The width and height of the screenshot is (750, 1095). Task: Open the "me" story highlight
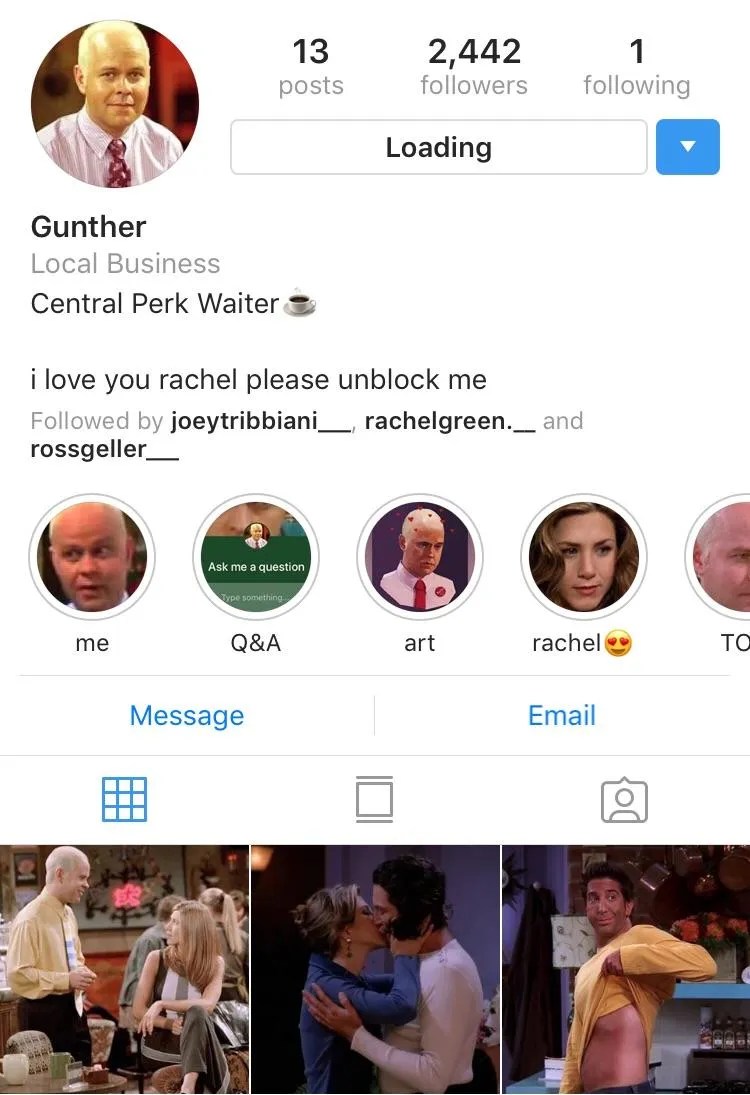pos(92,557)
